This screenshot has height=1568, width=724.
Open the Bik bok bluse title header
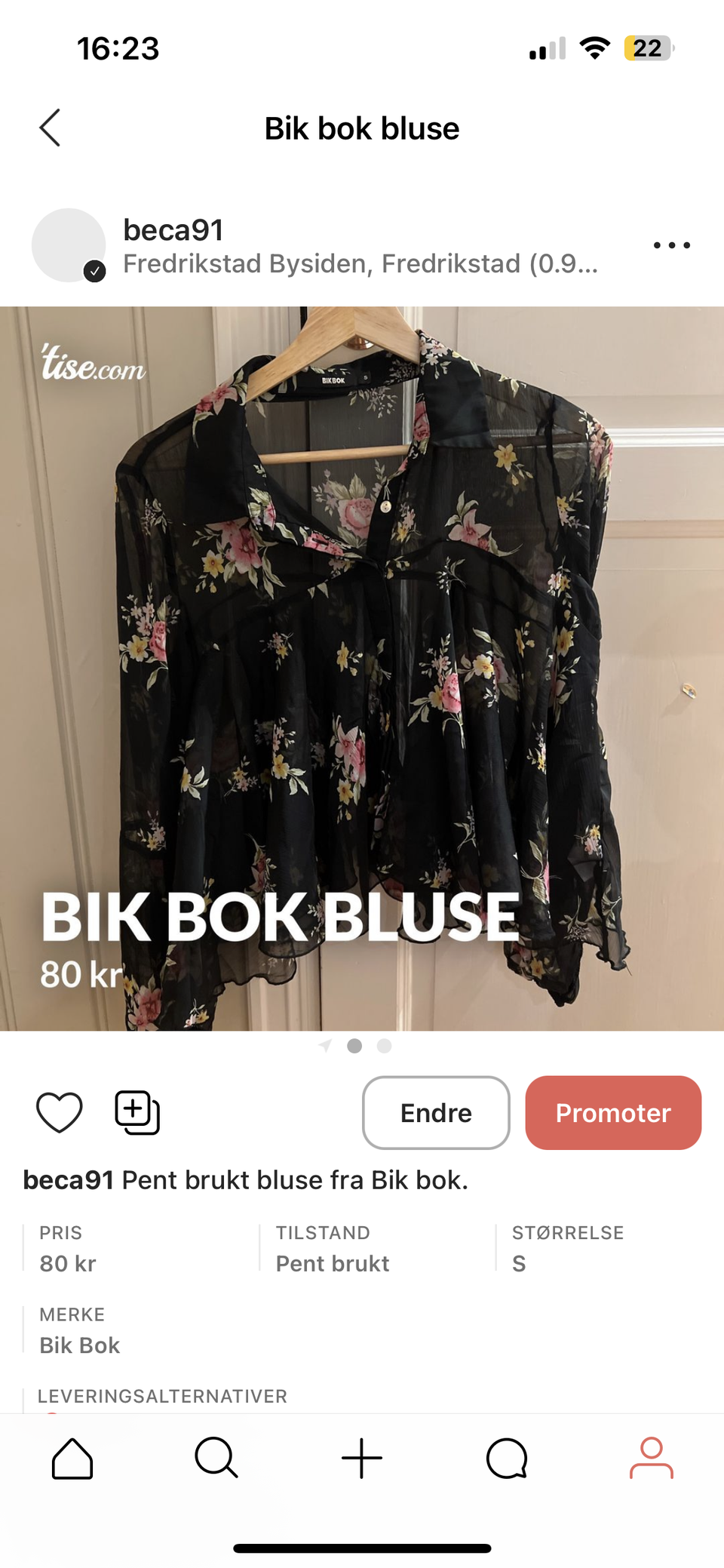coord(362,128)
